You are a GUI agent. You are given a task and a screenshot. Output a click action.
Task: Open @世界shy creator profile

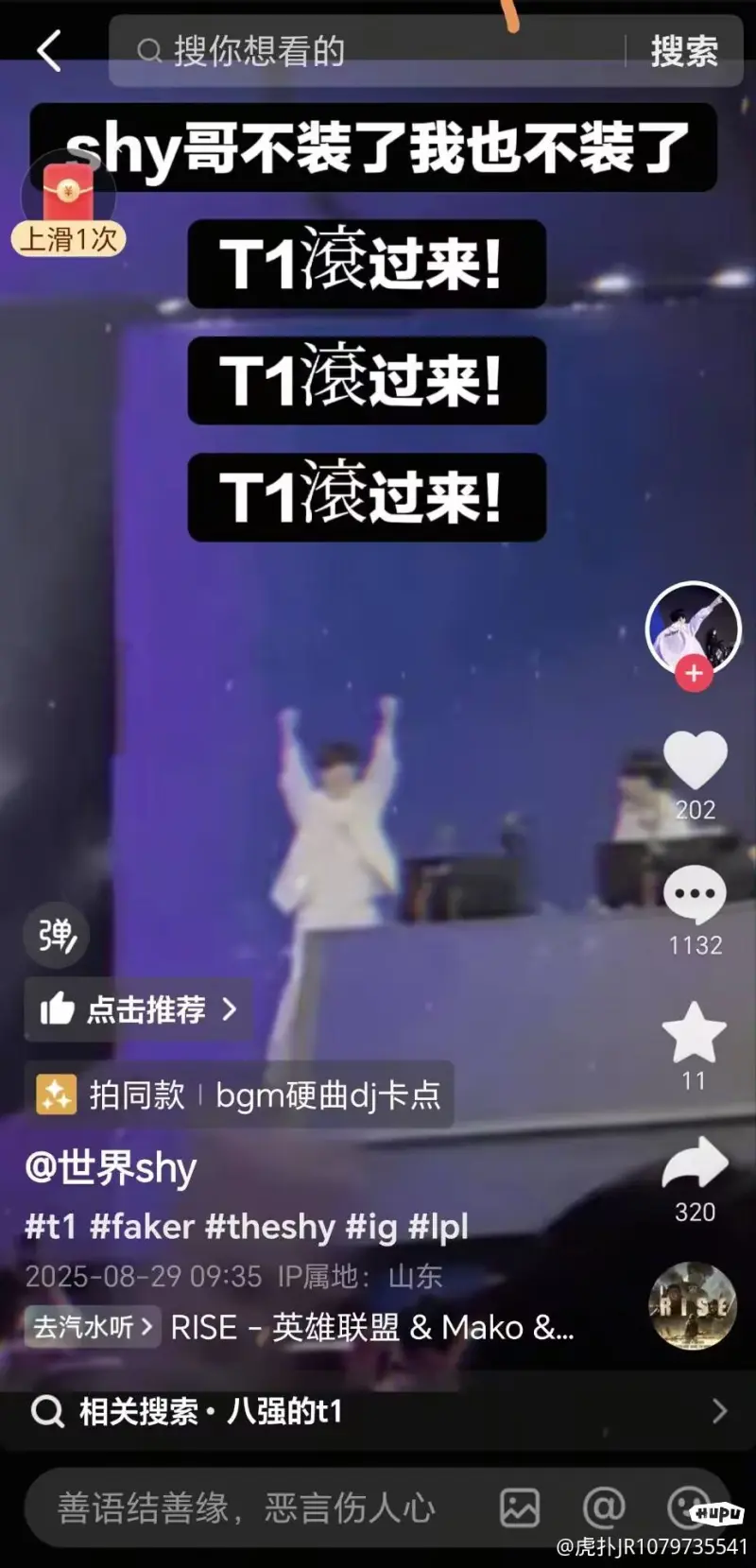(107, 1167)
